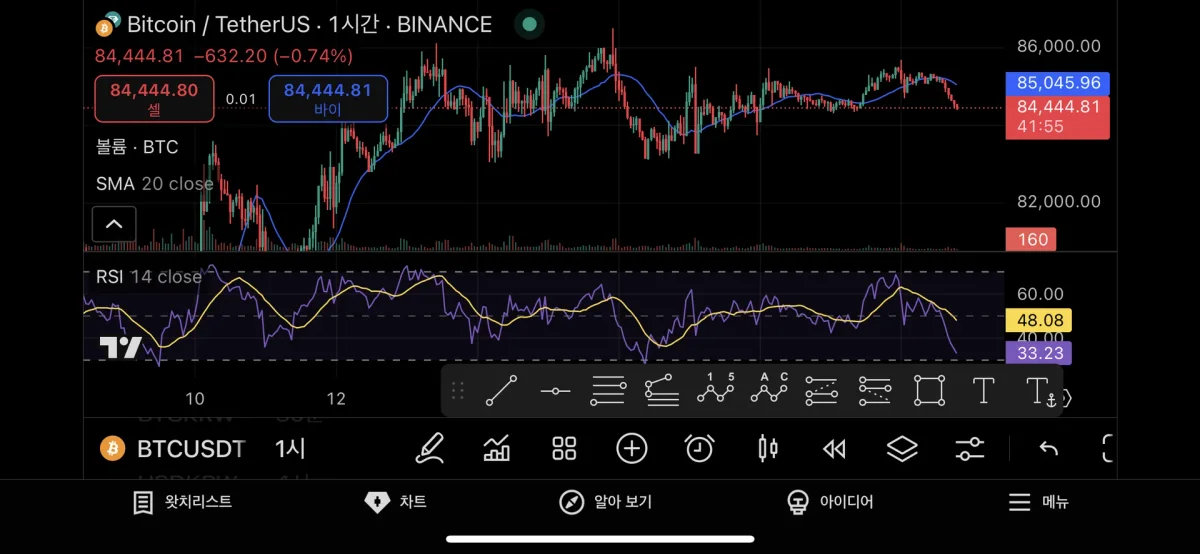Image resolution: width=1200 pixels, height=554 pixels.
Task: Start bar replay with the rewind icon
Action: [x=834, y=449]
